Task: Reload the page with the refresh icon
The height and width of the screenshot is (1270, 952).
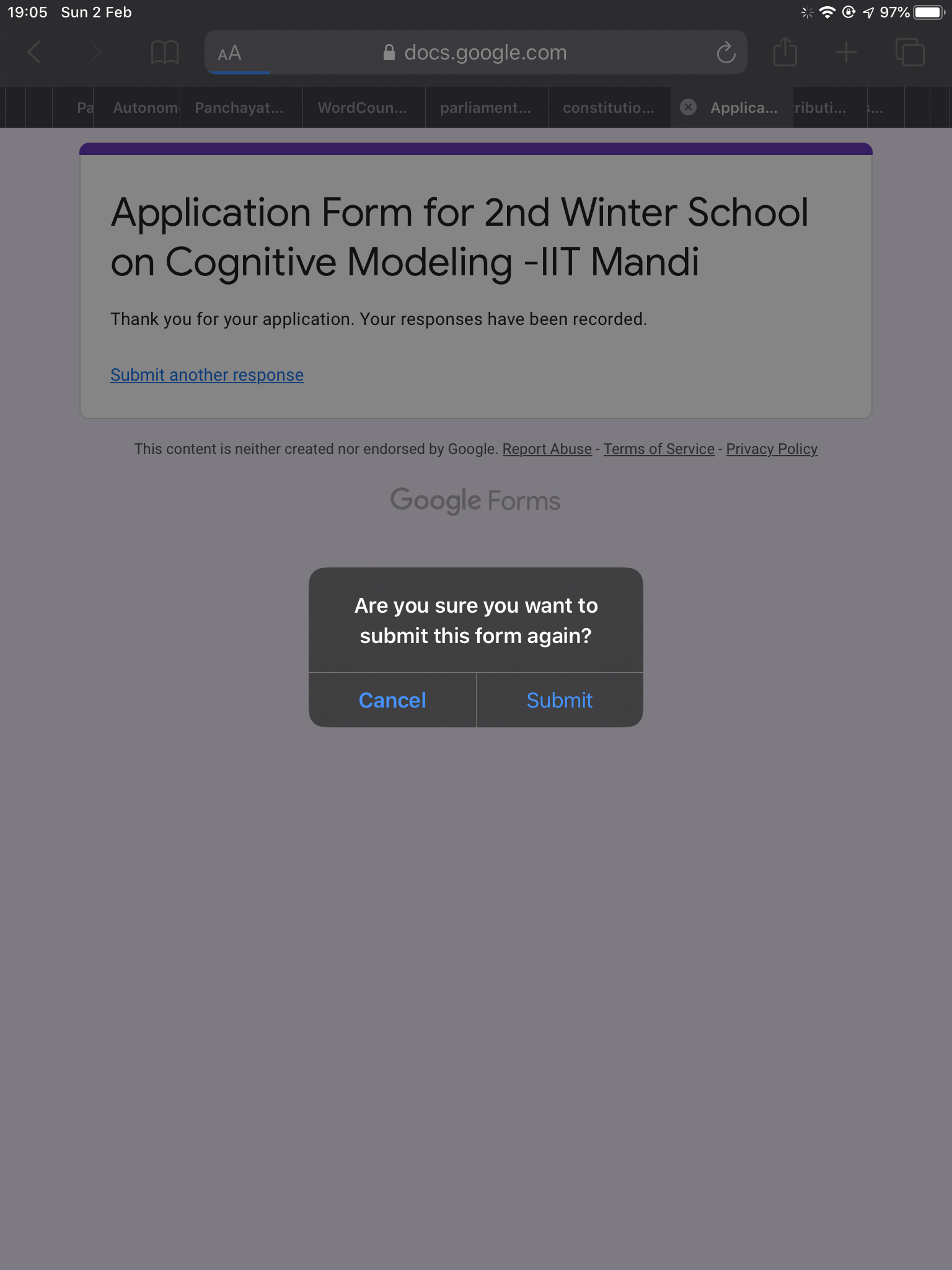Action: tap(726, 53)
